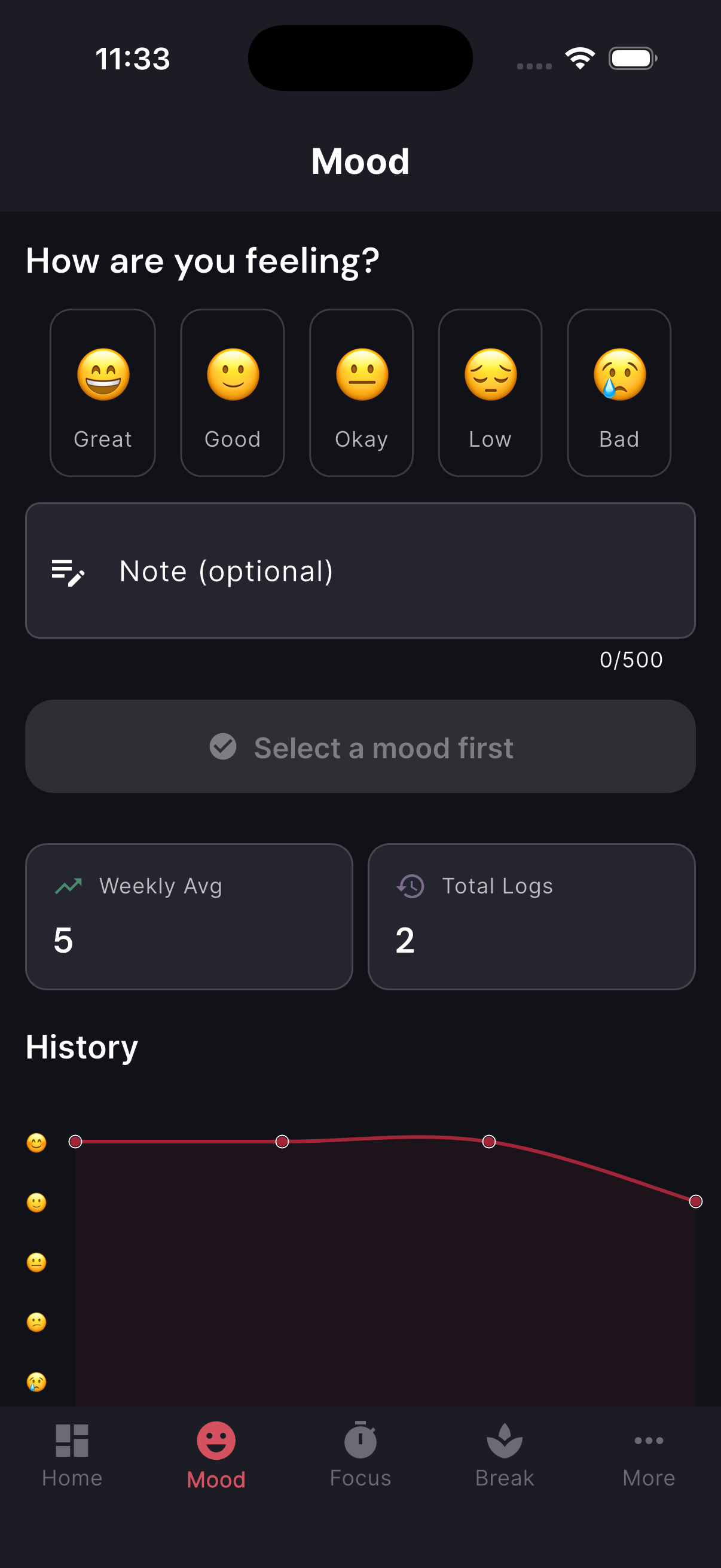
Task: Pick the Okay mood
Action: [362, 393]
